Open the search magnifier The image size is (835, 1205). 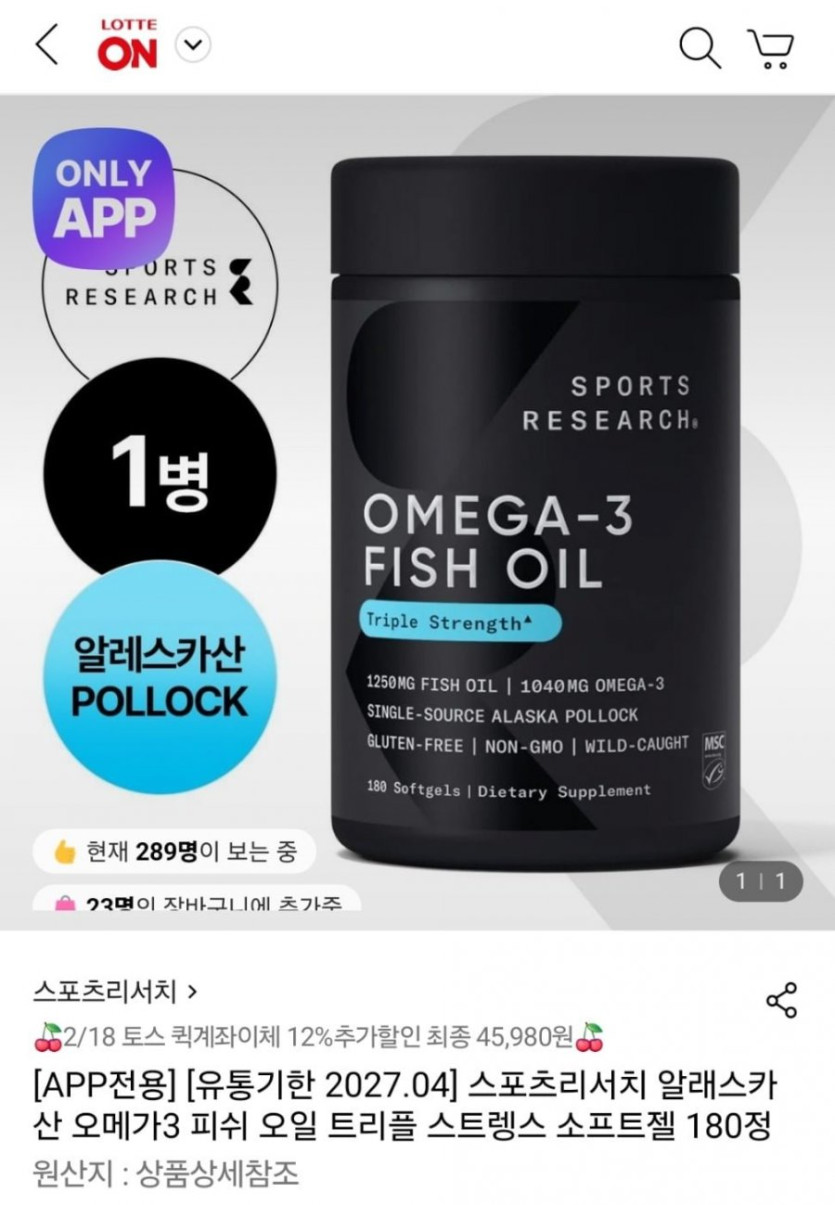[x=699, y=47]
